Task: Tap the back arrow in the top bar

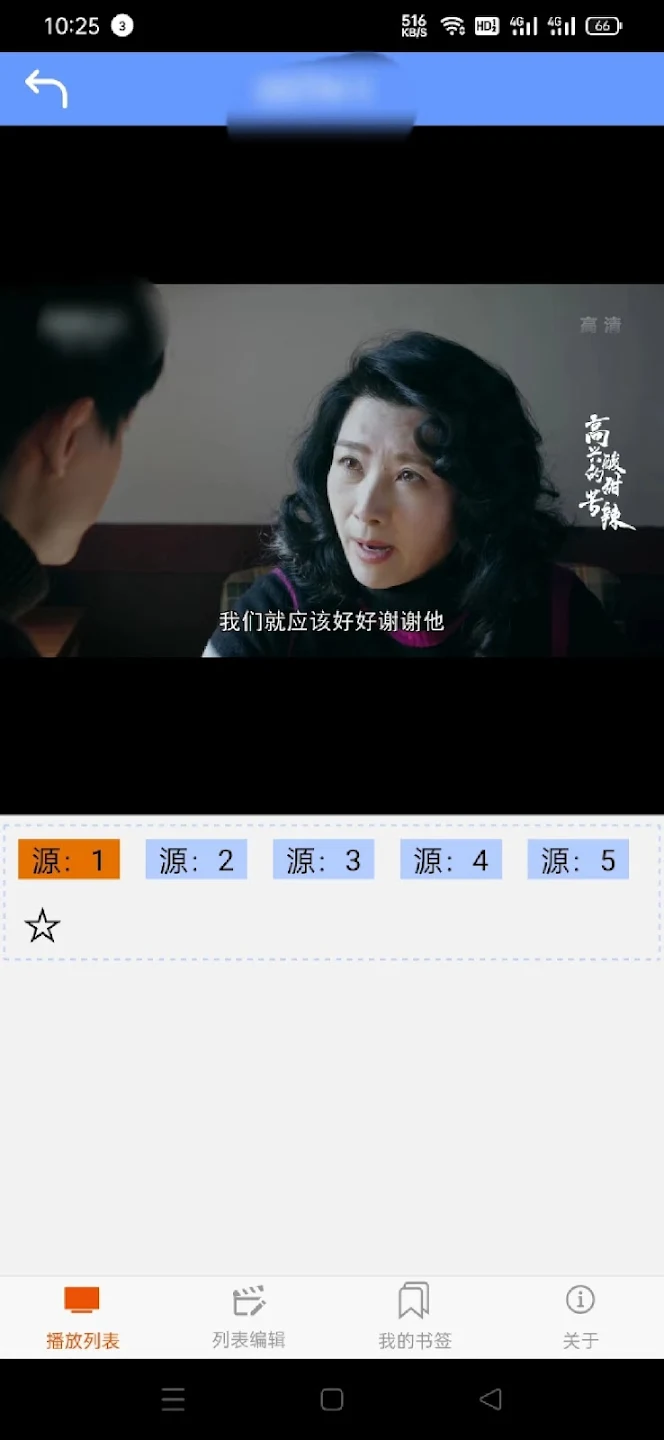Action: 46,89
